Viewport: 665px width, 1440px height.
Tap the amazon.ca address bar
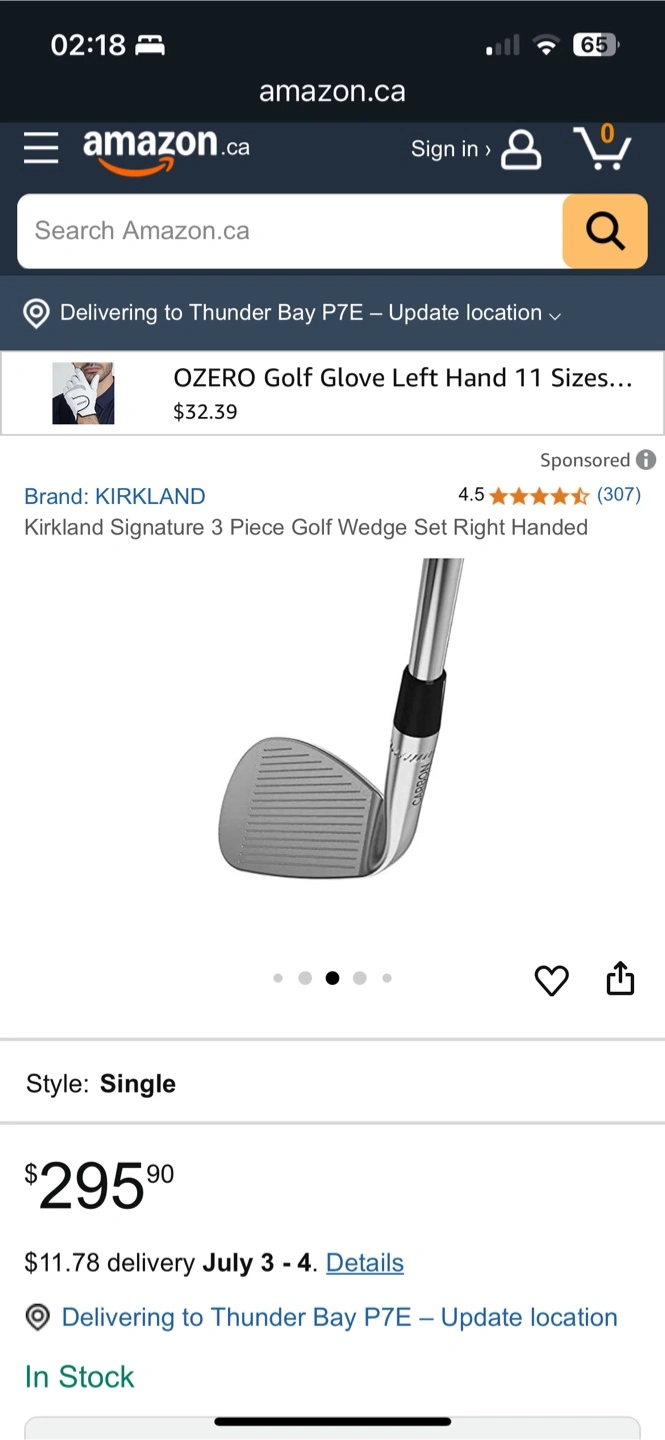332,92
